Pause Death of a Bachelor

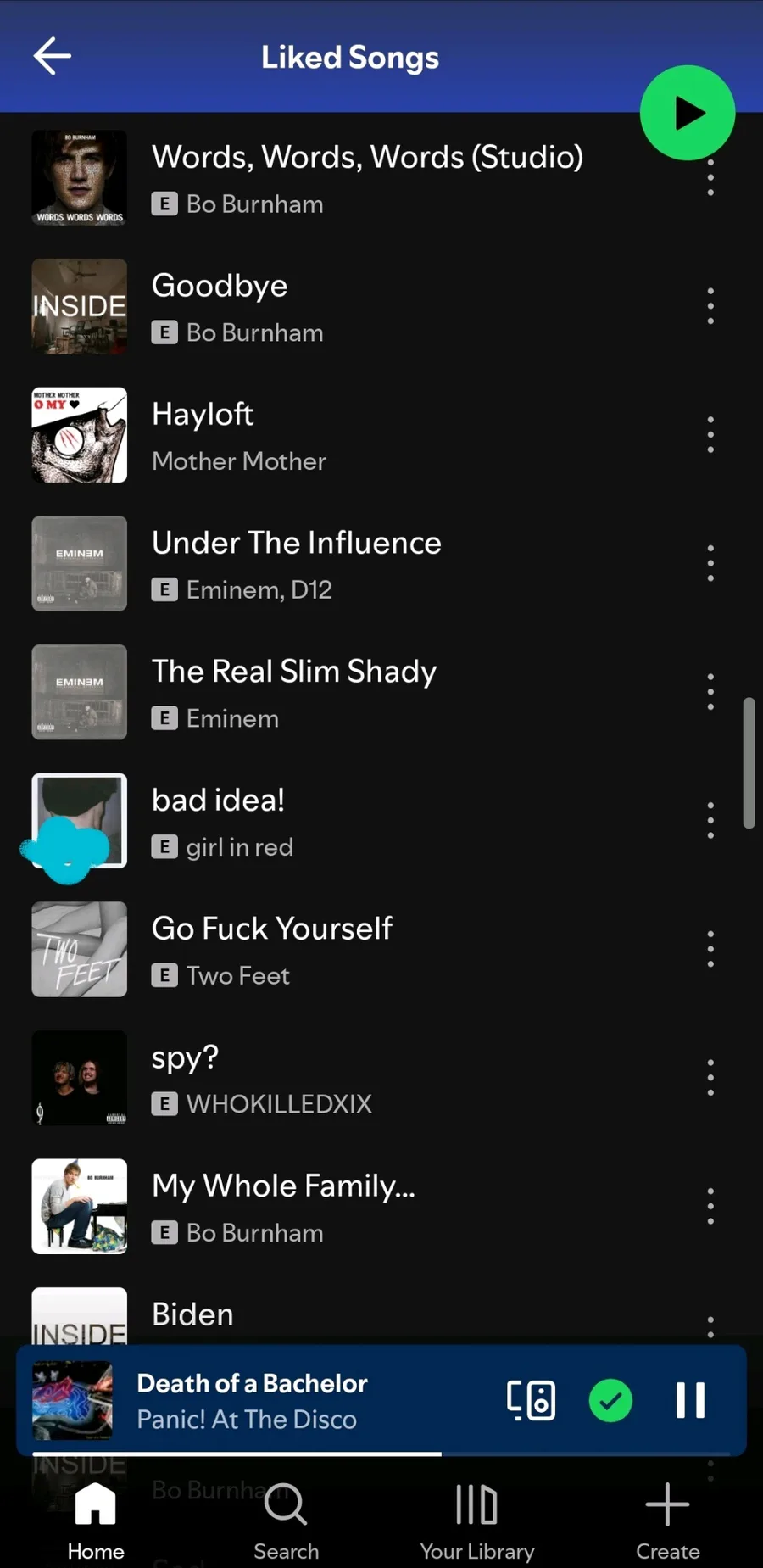(690, 1400)
